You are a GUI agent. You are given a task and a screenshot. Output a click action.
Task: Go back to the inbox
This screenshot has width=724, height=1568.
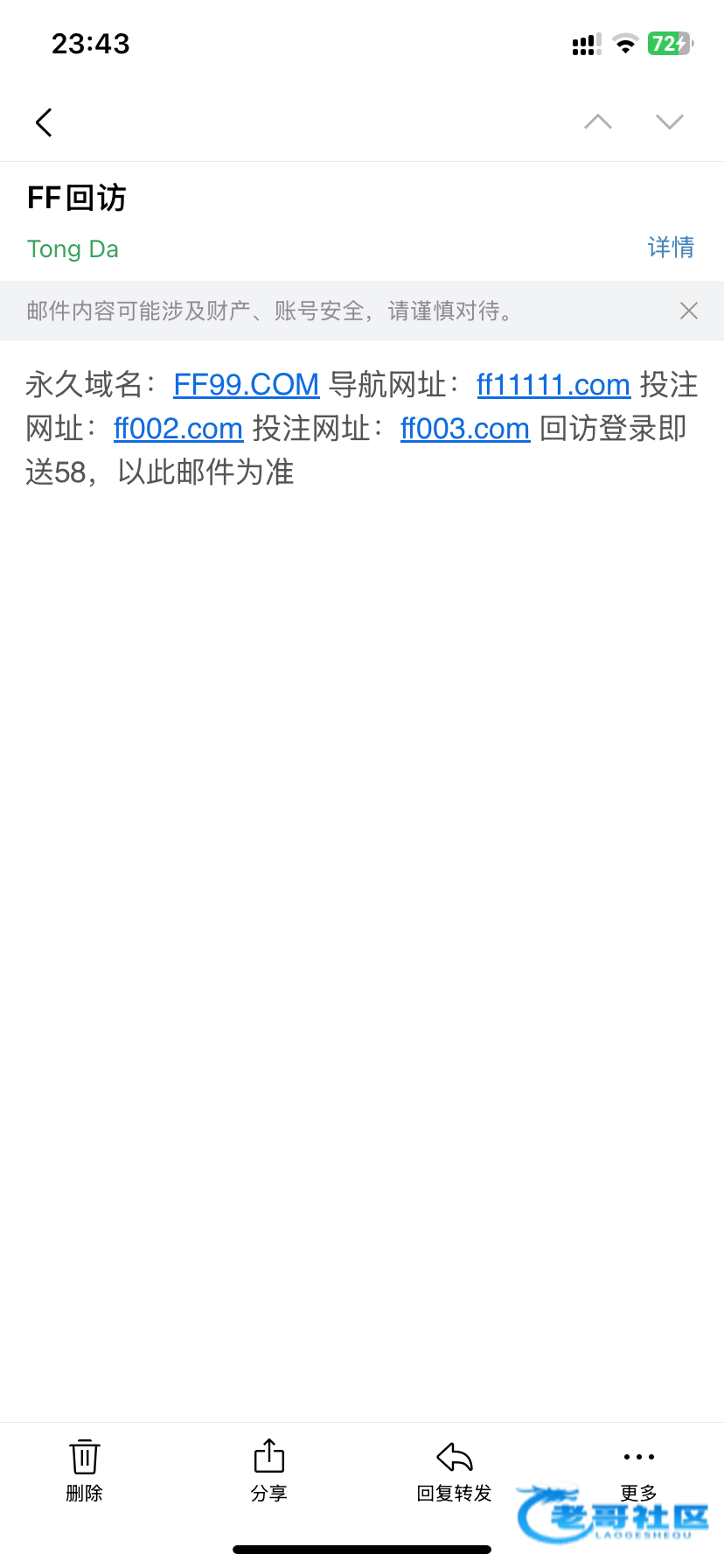44,122
